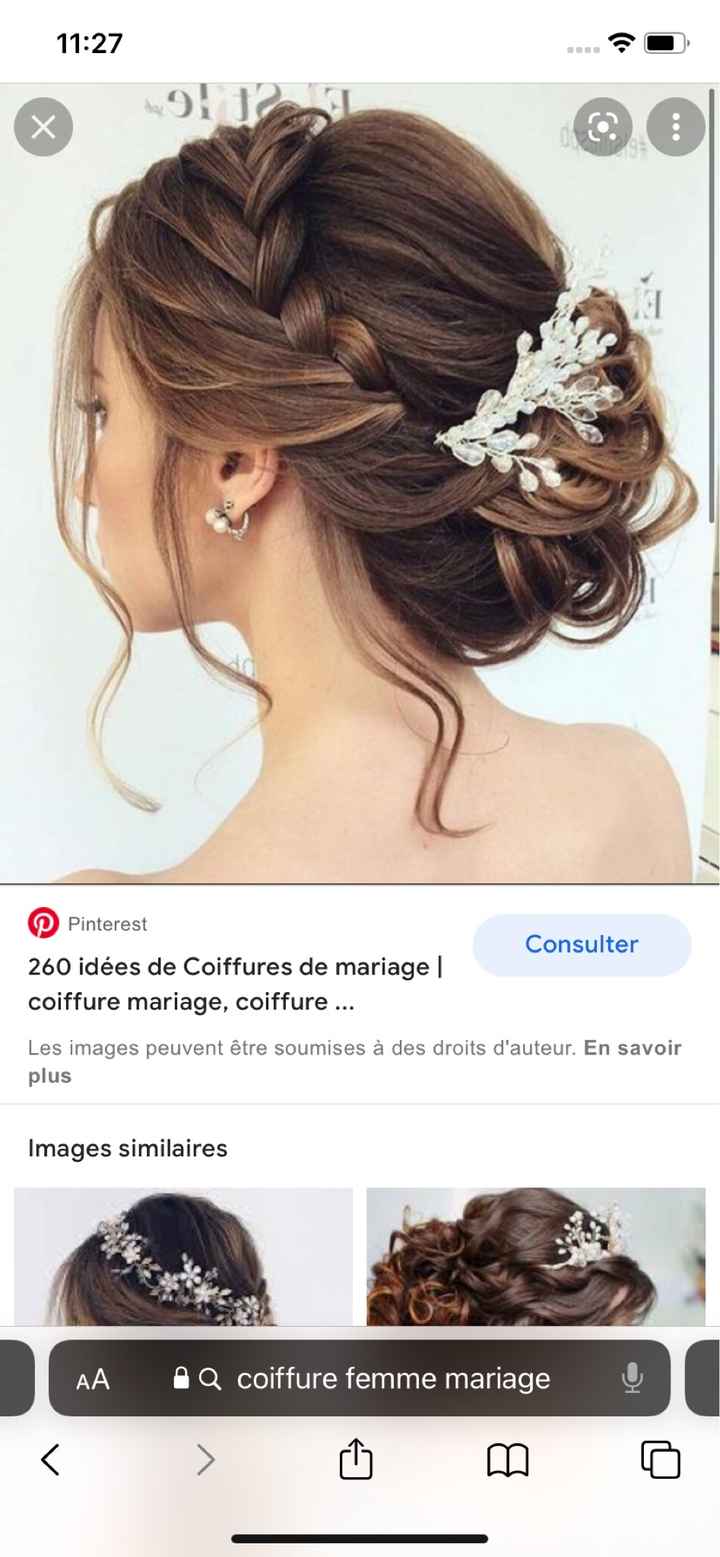Tap the Images similaires section heading
This screenshot has width=720, height=1557.
[128, 1148]
